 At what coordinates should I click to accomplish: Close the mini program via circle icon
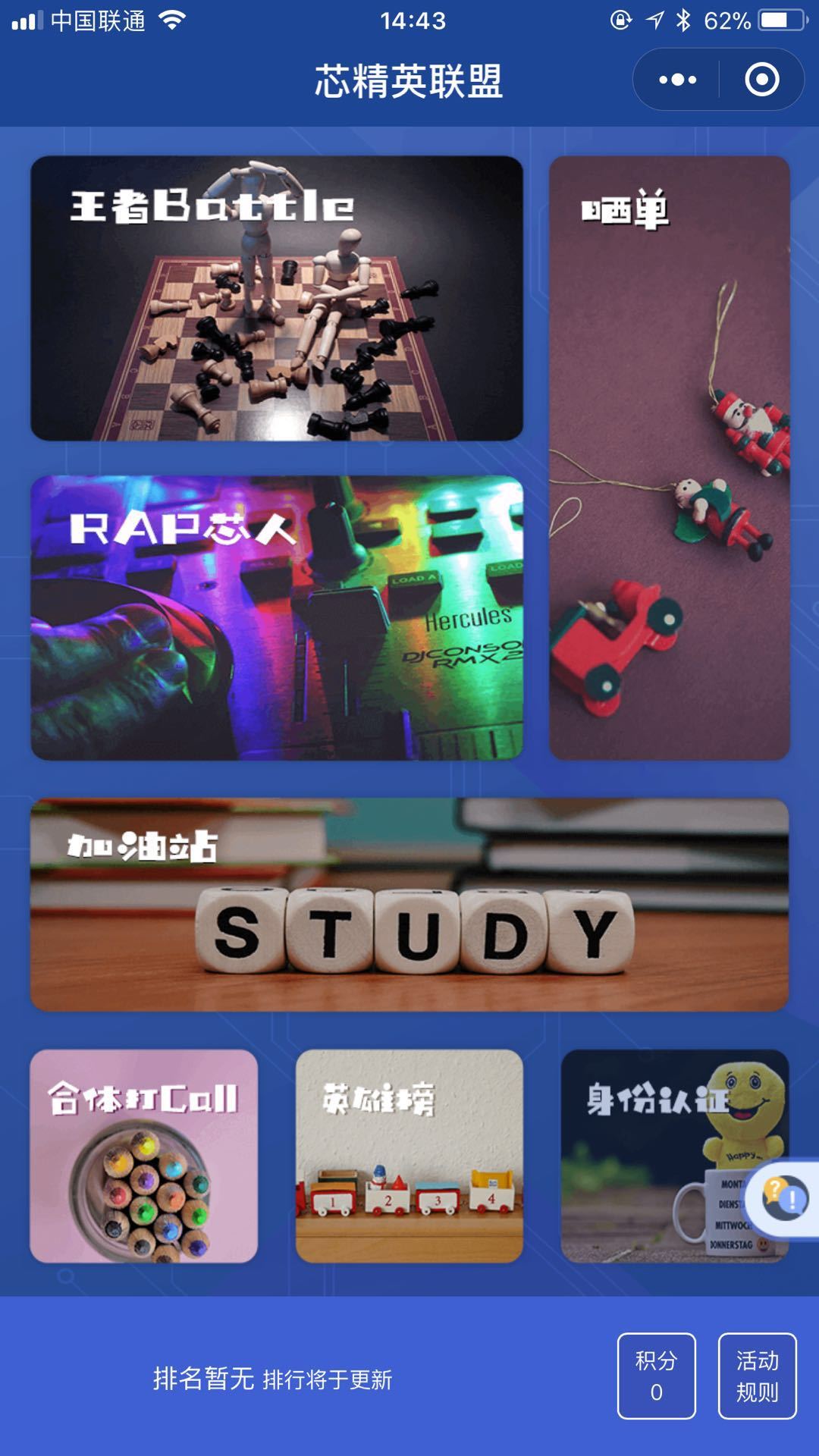[761, 80]
